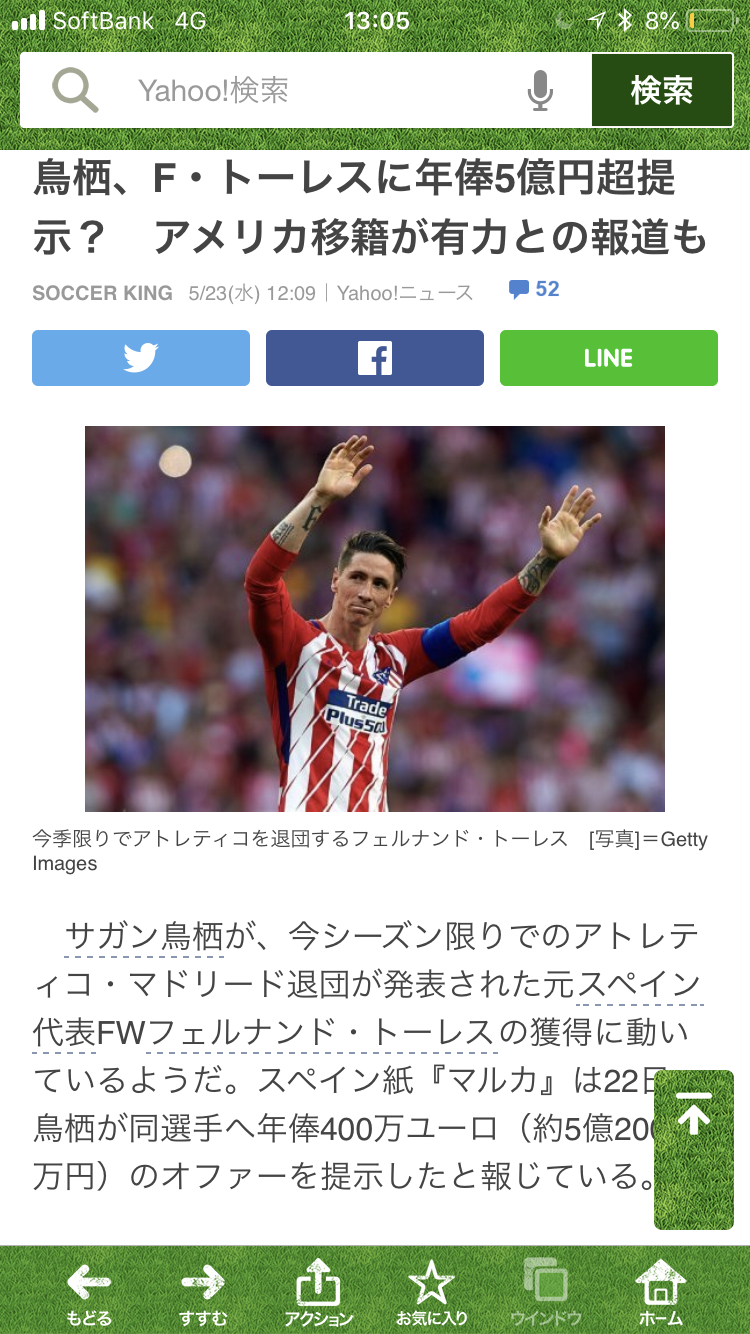Start voice search with the microphone icon
Viewport: 750px width, 1334px height.
[x=540, y=91]
